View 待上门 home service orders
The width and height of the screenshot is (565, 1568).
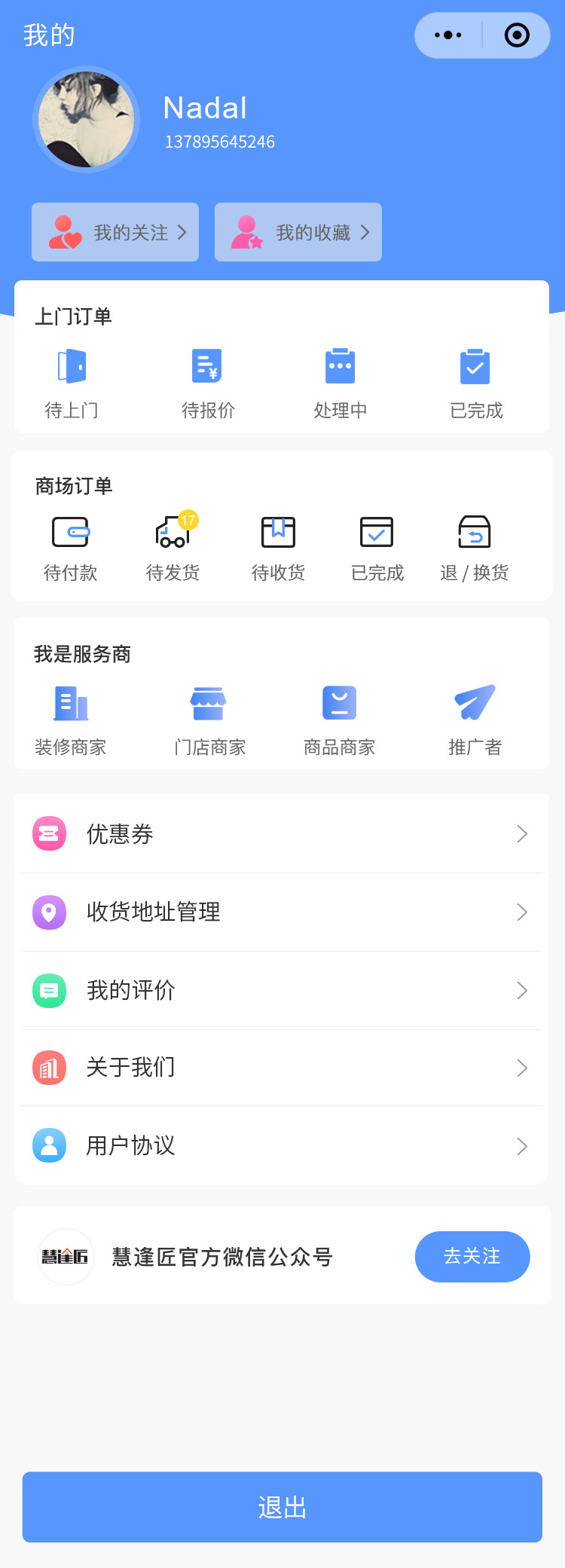click(x=72, y=384)
